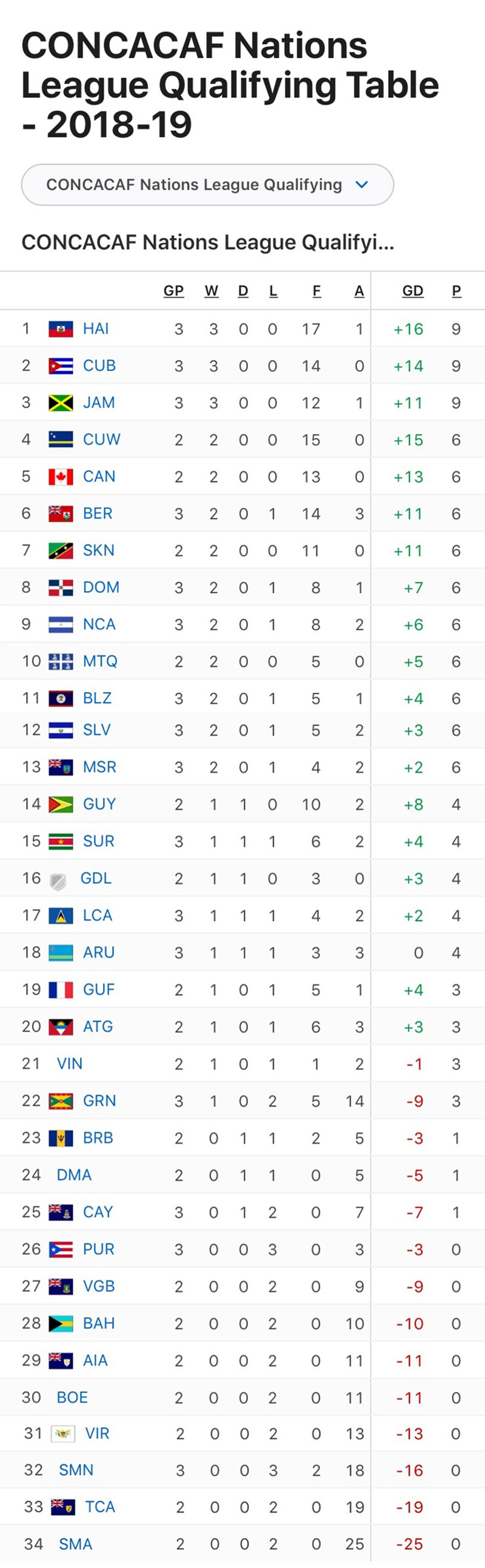View the PUR team page
Image resolution: width=485 pixels, height=1568 pixels.
tap(98, 1249)
